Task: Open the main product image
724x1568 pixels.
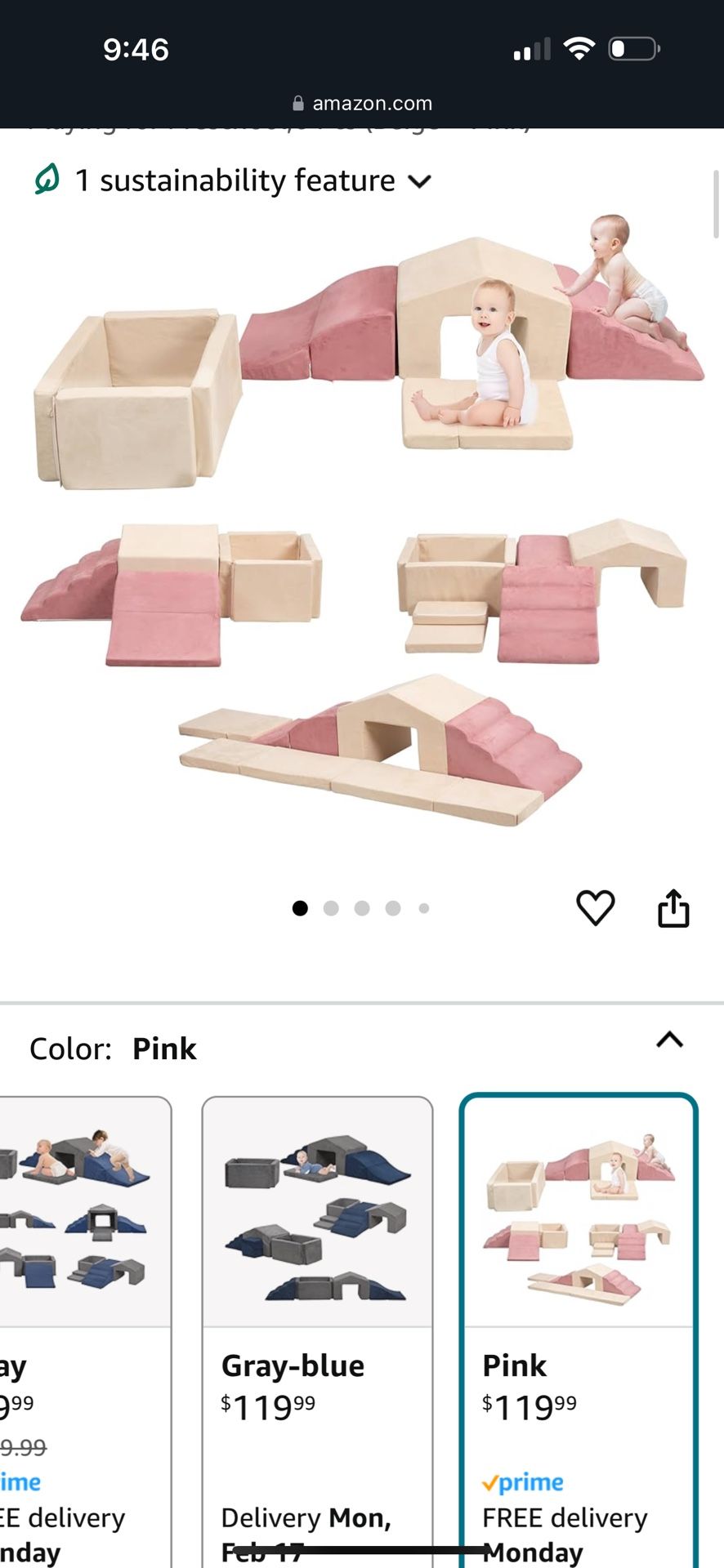Action: click(x=362, y=523)
